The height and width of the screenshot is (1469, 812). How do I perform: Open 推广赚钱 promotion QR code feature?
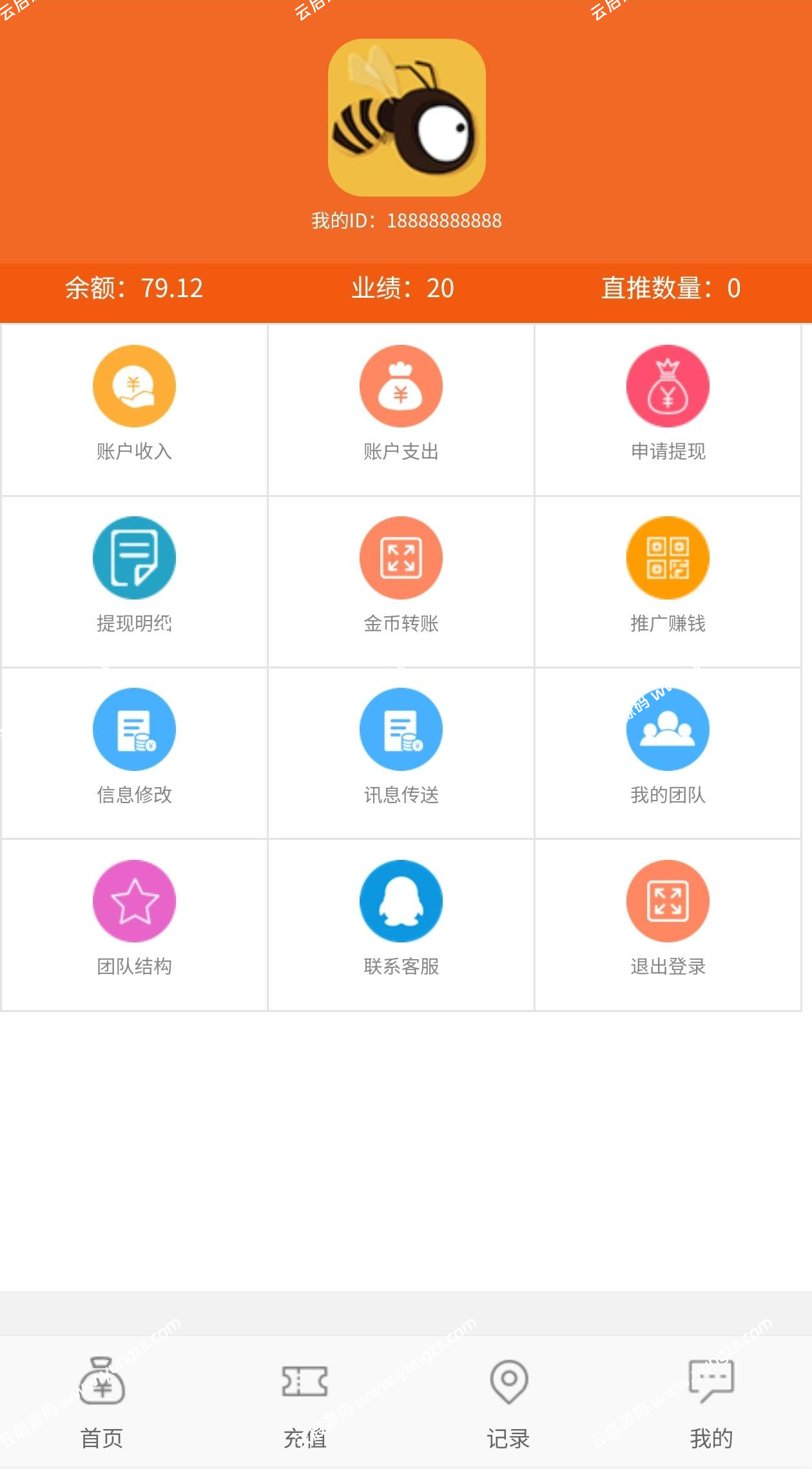click(x=668, y=580)
